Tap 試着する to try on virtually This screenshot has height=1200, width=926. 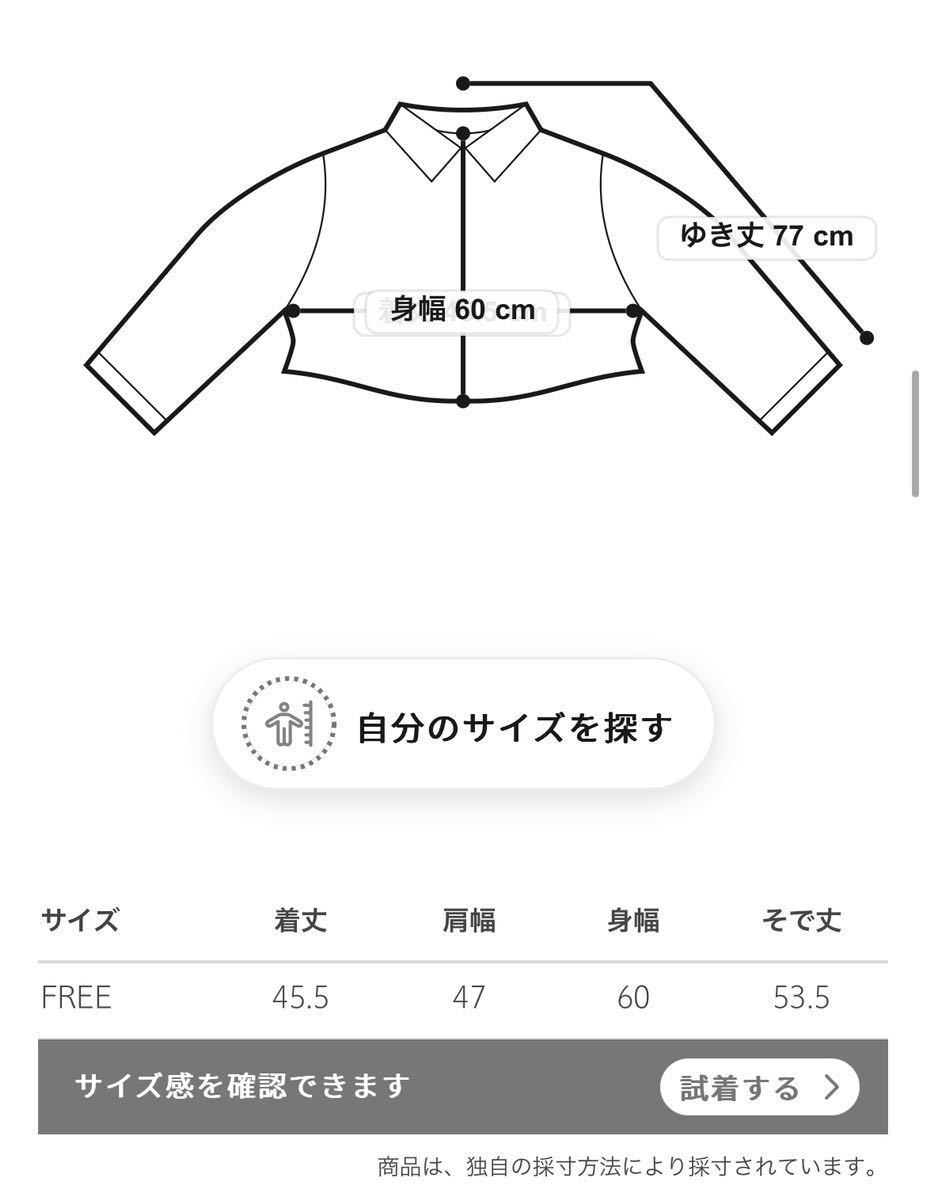pos(759,1087)
